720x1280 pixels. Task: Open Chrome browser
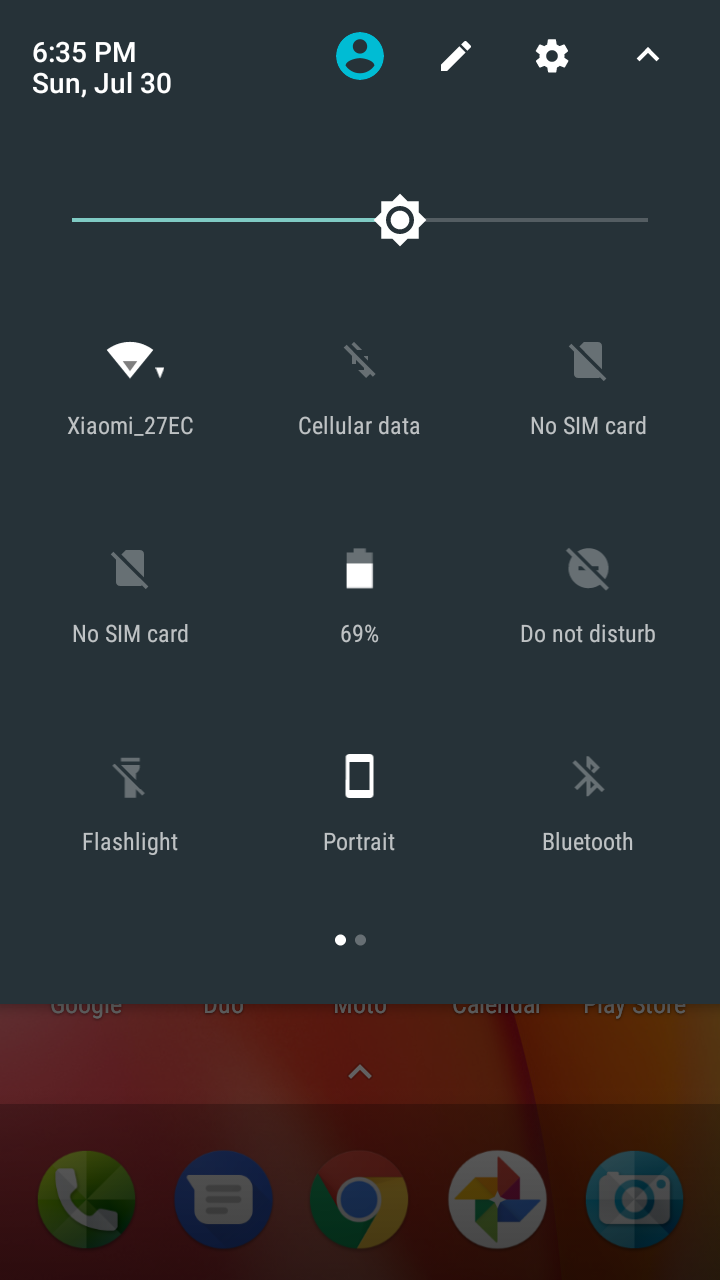coord(359,1199)
